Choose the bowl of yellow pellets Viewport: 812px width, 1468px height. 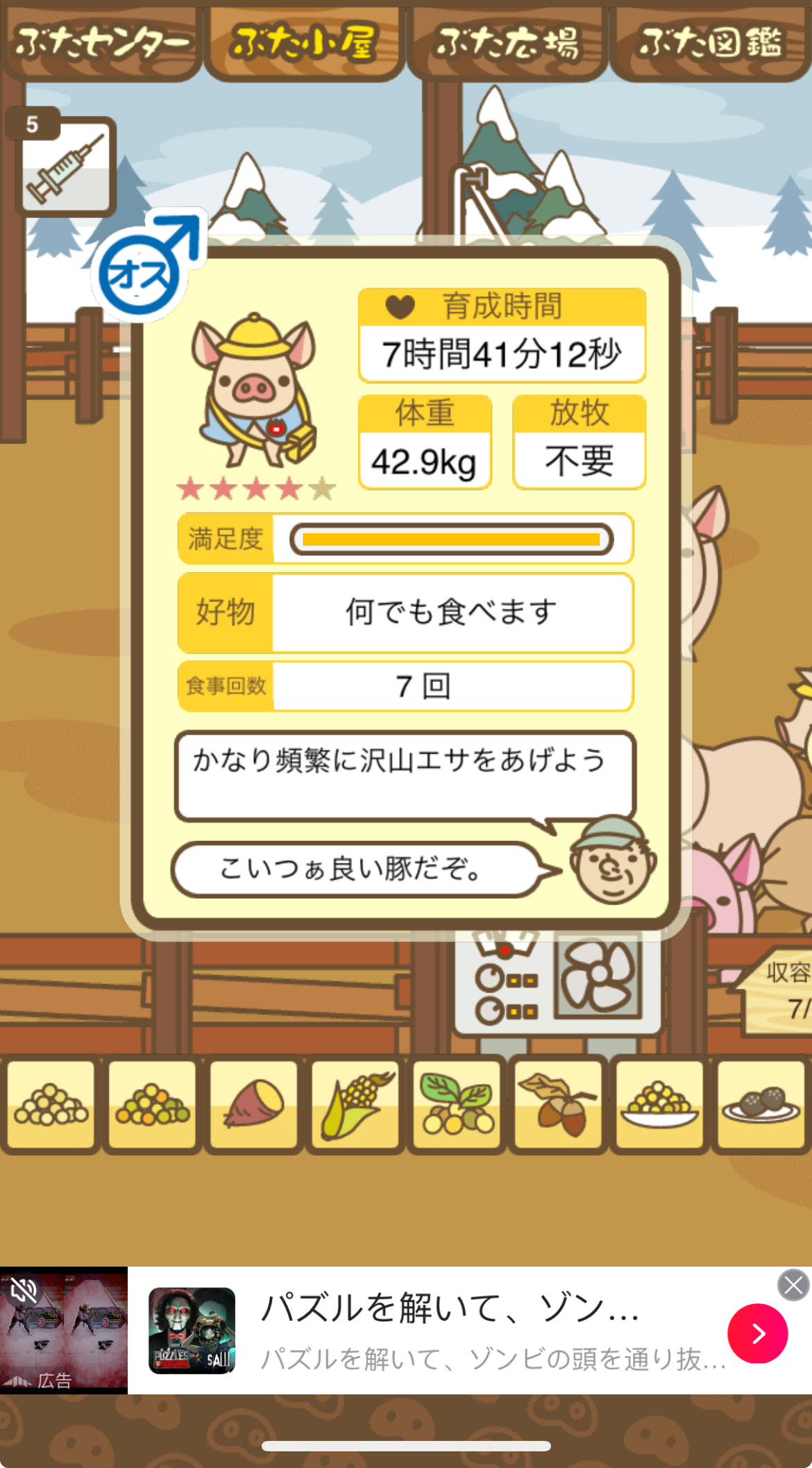click(x=659, y=1104)
